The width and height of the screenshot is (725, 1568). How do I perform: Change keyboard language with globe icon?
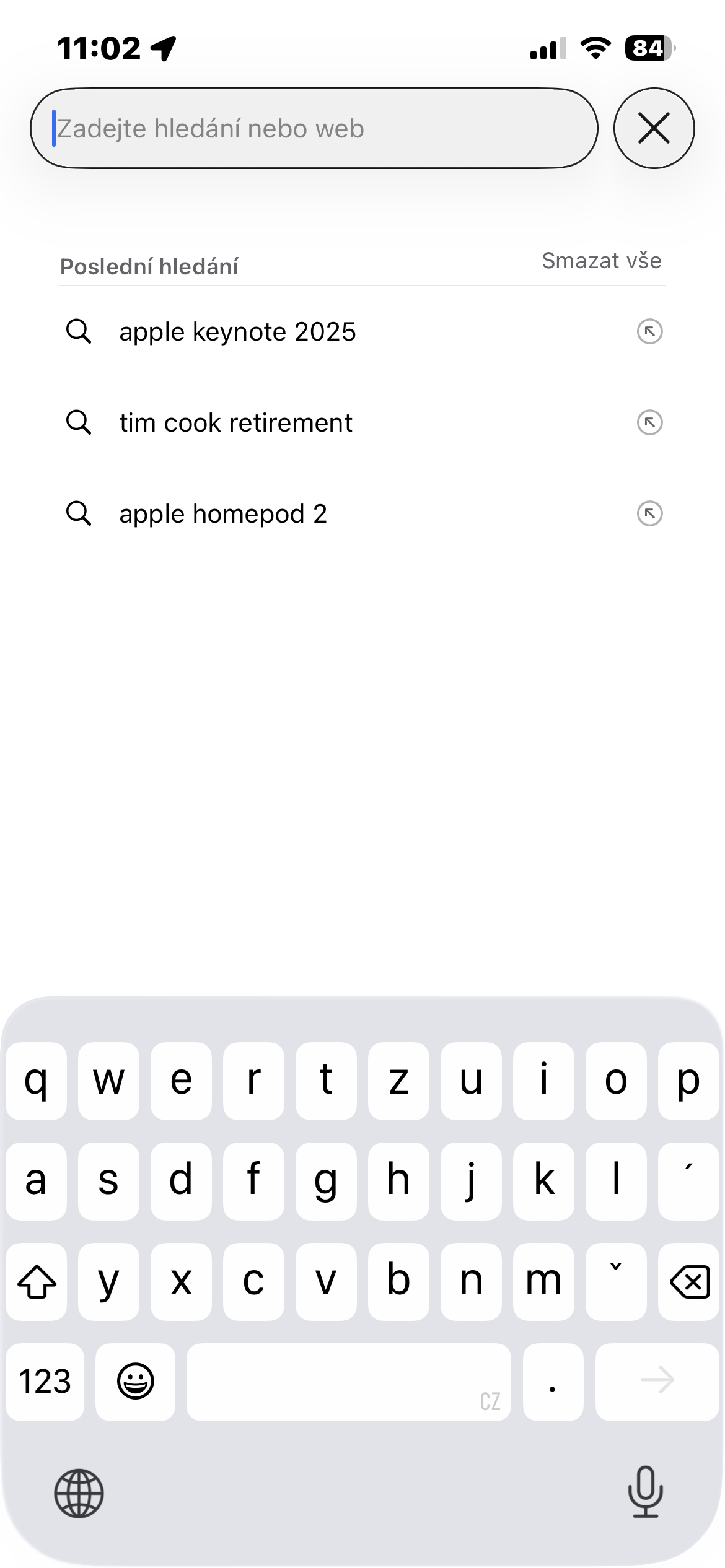point(79,1493)
